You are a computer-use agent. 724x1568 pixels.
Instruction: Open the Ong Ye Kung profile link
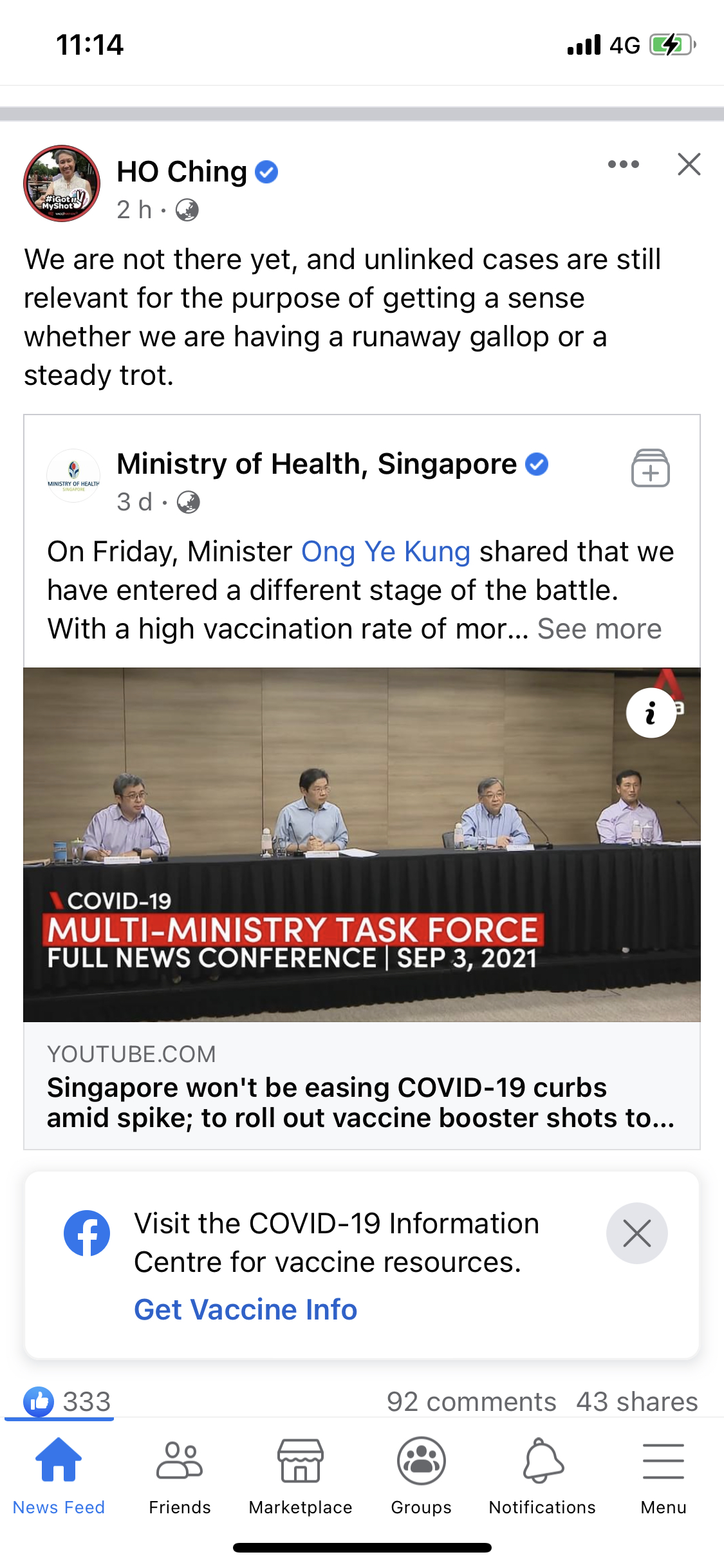(385, 552)
